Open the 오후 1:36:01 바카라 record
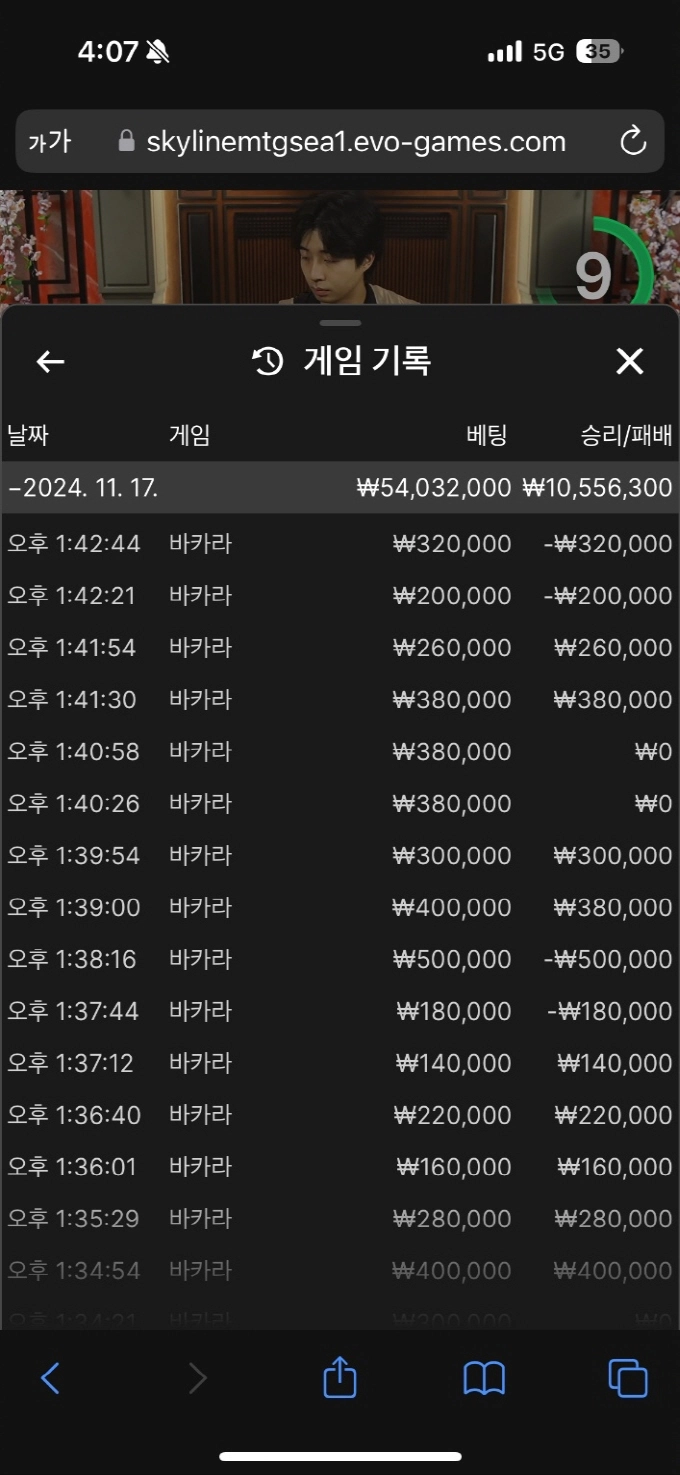 (340, 1167)
